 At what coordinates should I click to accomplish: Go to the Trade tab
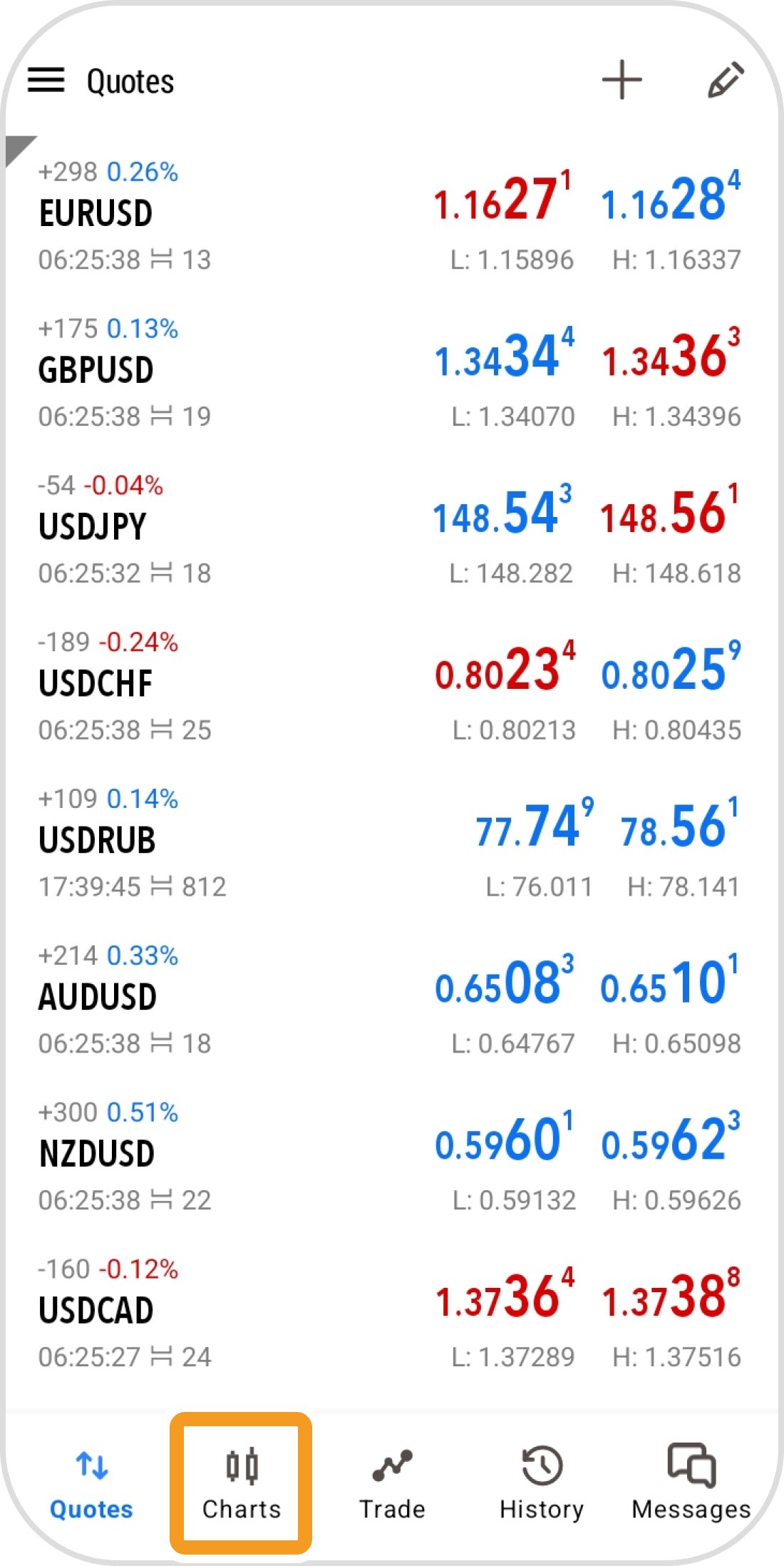[x=392, y=1485]
